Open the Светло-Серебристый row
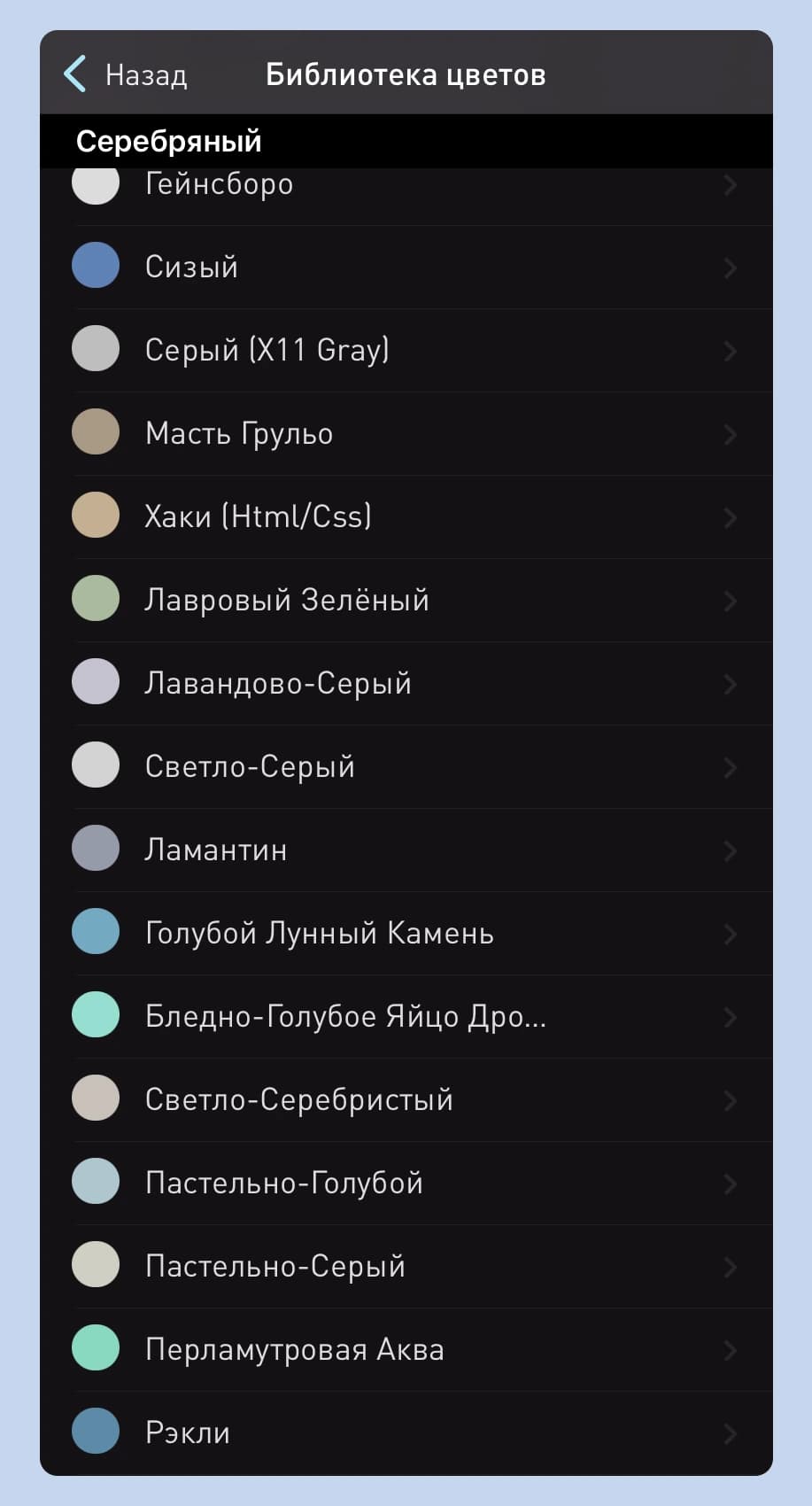 tap(406, 1099)
